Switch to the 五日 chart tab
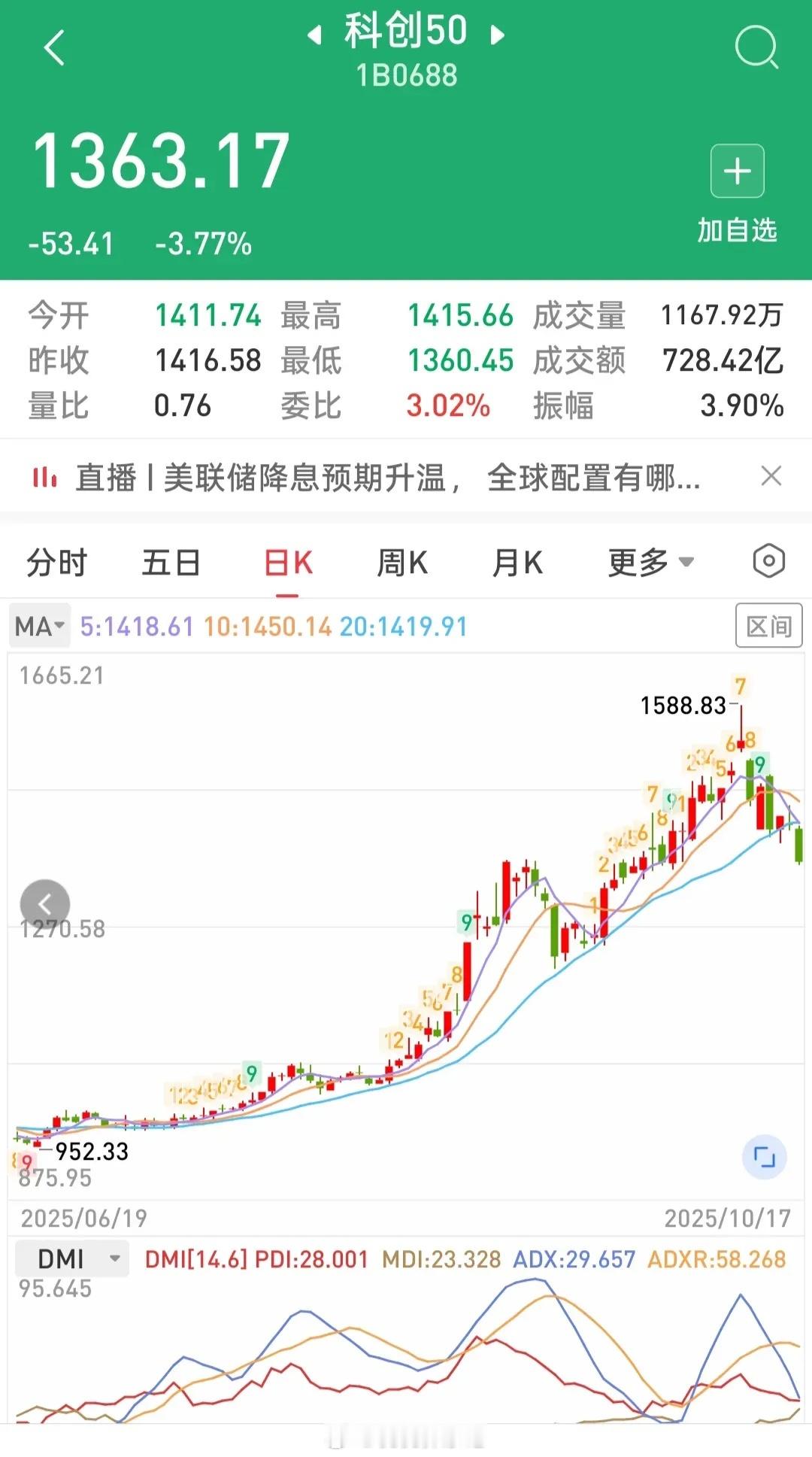Image resolution: width=812 pixels, height=1457 pixels. click(171, 563)
